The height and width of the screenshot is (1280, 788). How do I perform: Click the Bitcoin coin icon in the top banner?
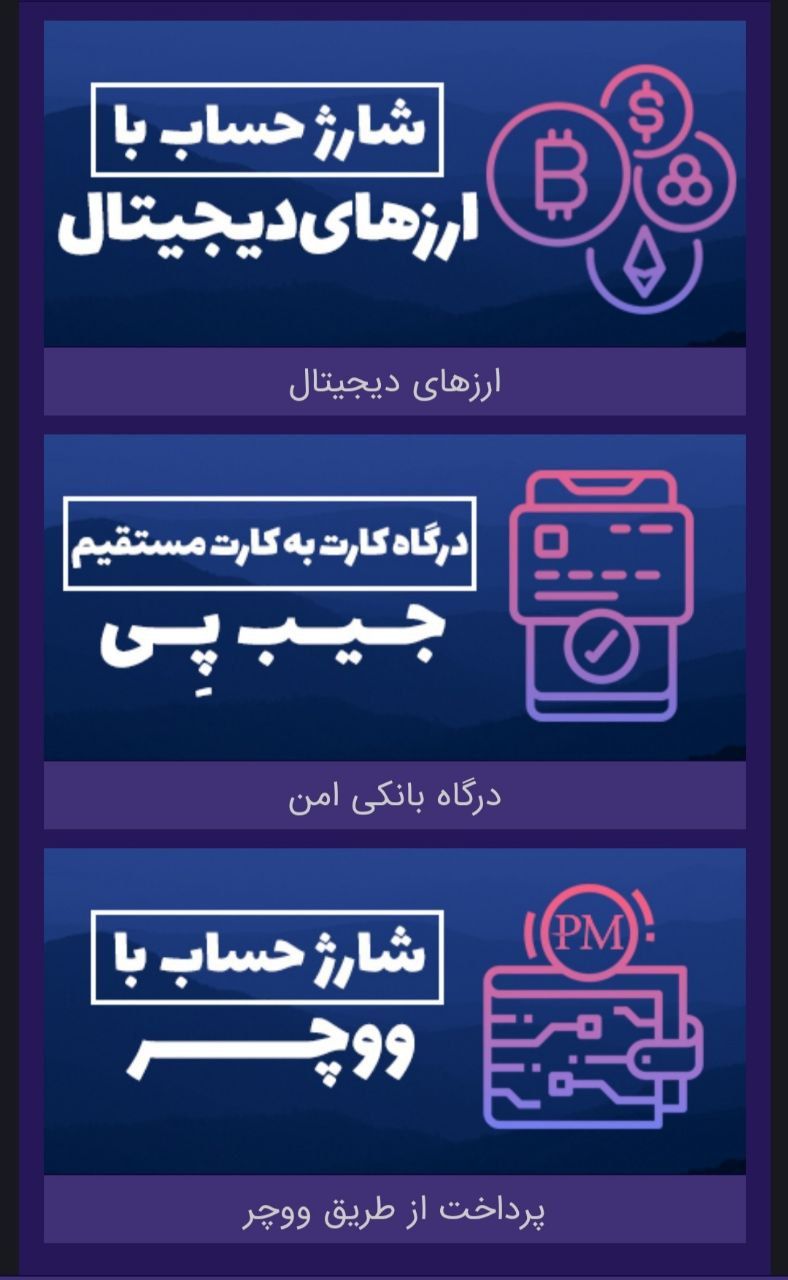[x=558, y=172]
